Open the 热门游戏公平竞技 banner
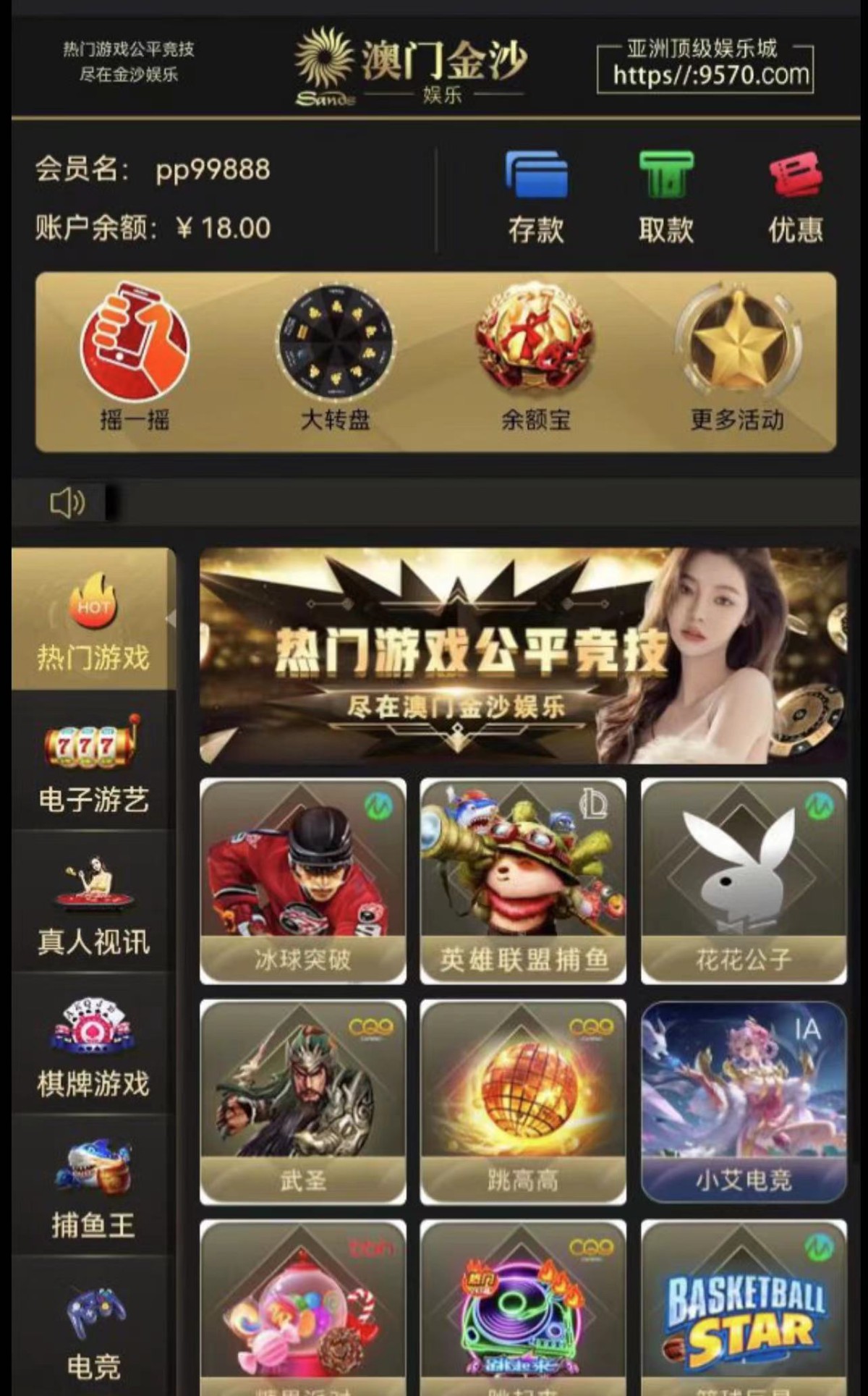This screenshot has width=868, height=1396. click(x=522, y=656)
